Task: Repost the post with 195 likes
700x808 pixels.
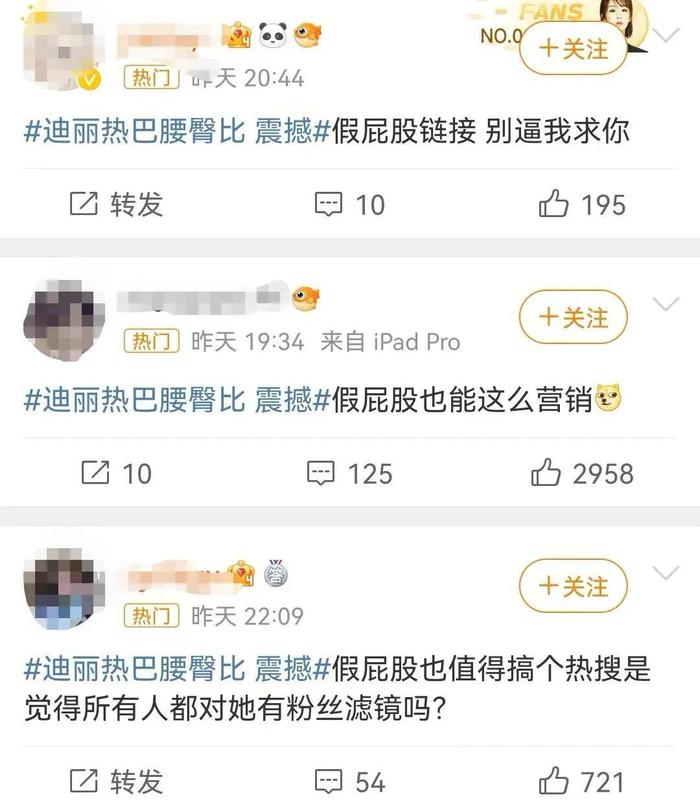Action: [x=114, y=205]
